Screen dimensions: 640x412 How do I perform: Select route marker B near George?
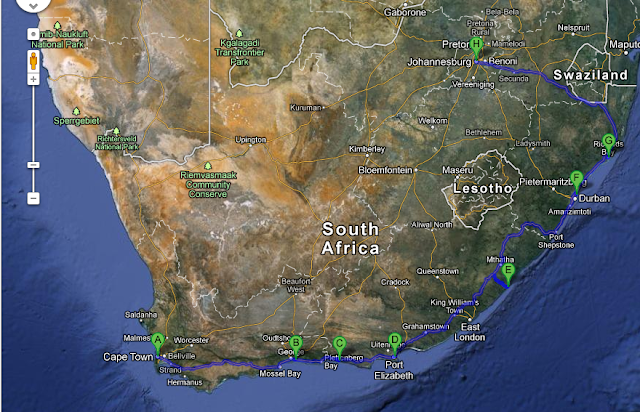click(x=296, y=344)
